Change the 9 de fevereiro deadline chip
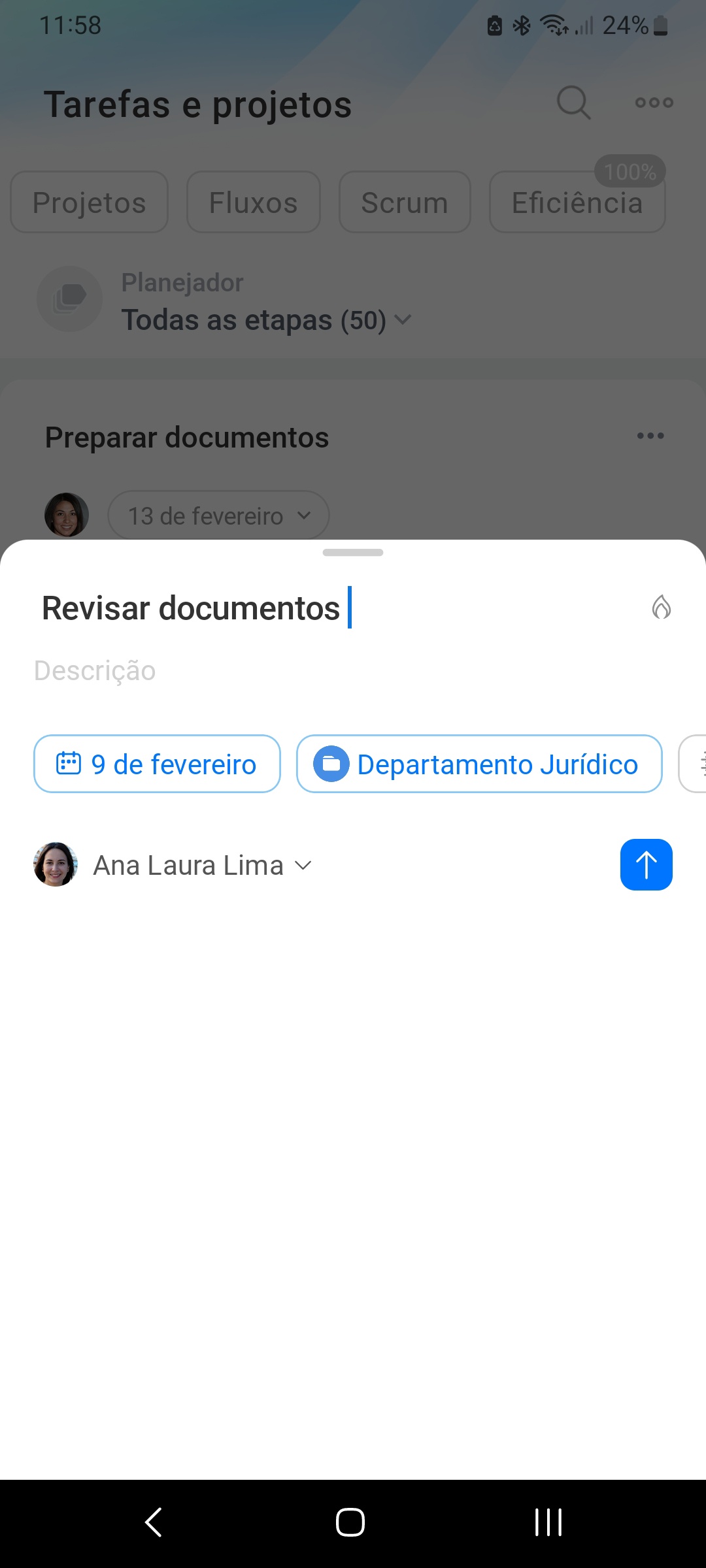Viewport: 706px width, 1568px height. [157, 764]
